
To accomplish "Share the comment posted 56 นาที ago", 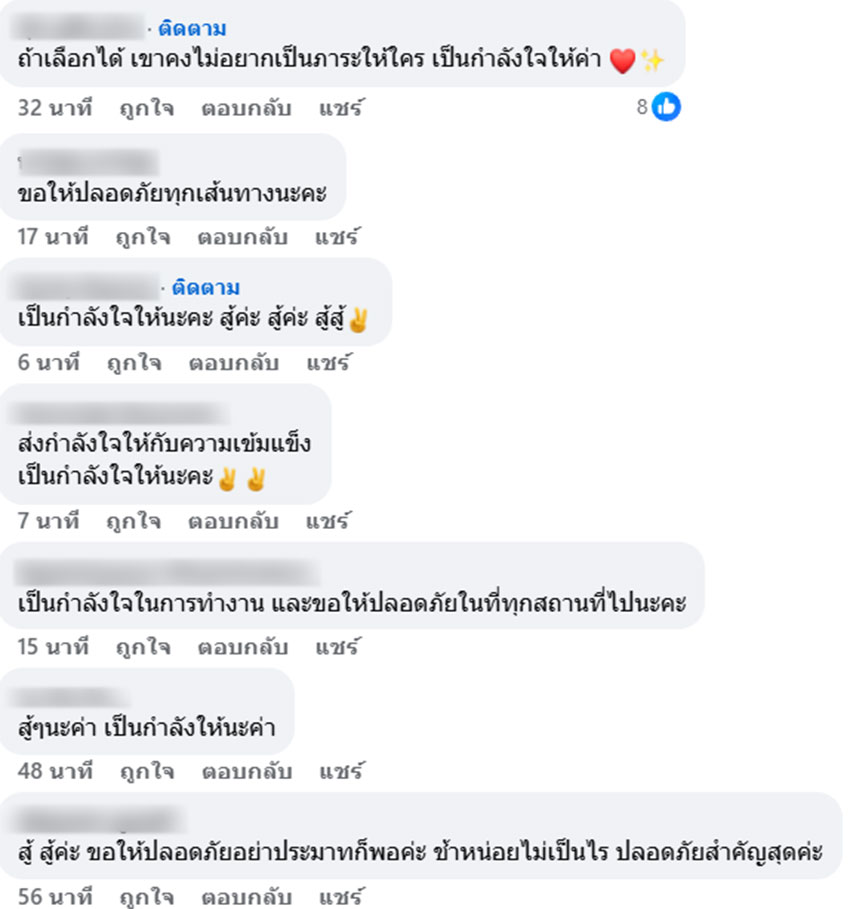I will point(340,896).
